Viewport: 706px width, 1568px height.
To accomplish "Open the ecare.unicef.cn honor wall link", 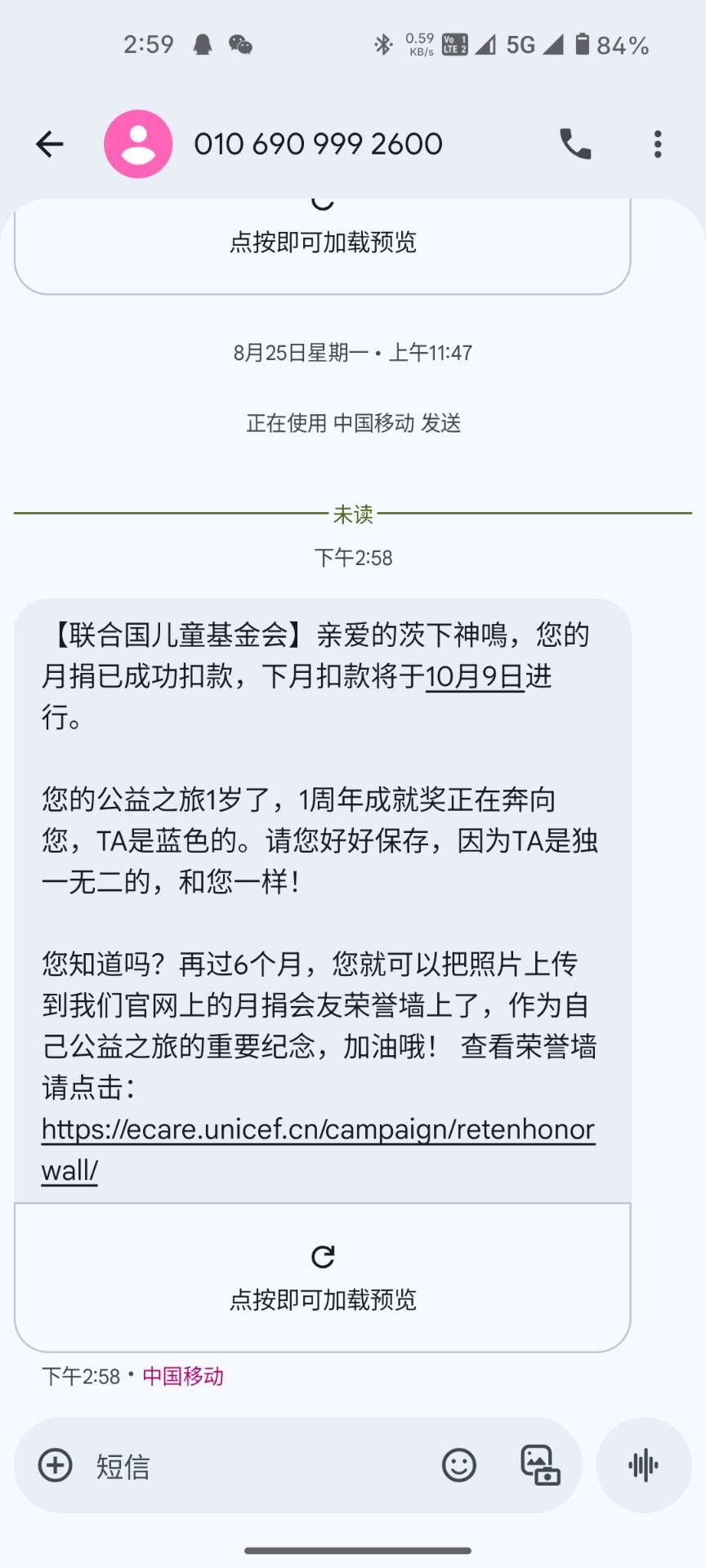I will 318,1150.
